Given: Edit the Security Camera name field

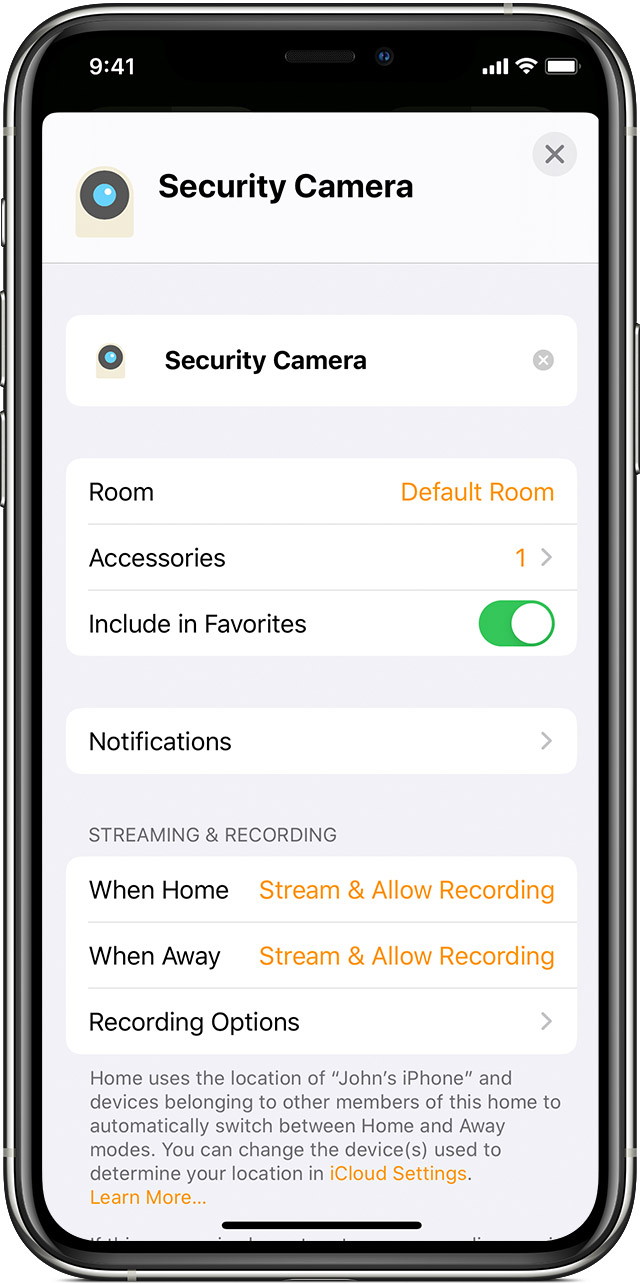Looking at the screenshot, I should pyautogui.click(x=321, y=360).
